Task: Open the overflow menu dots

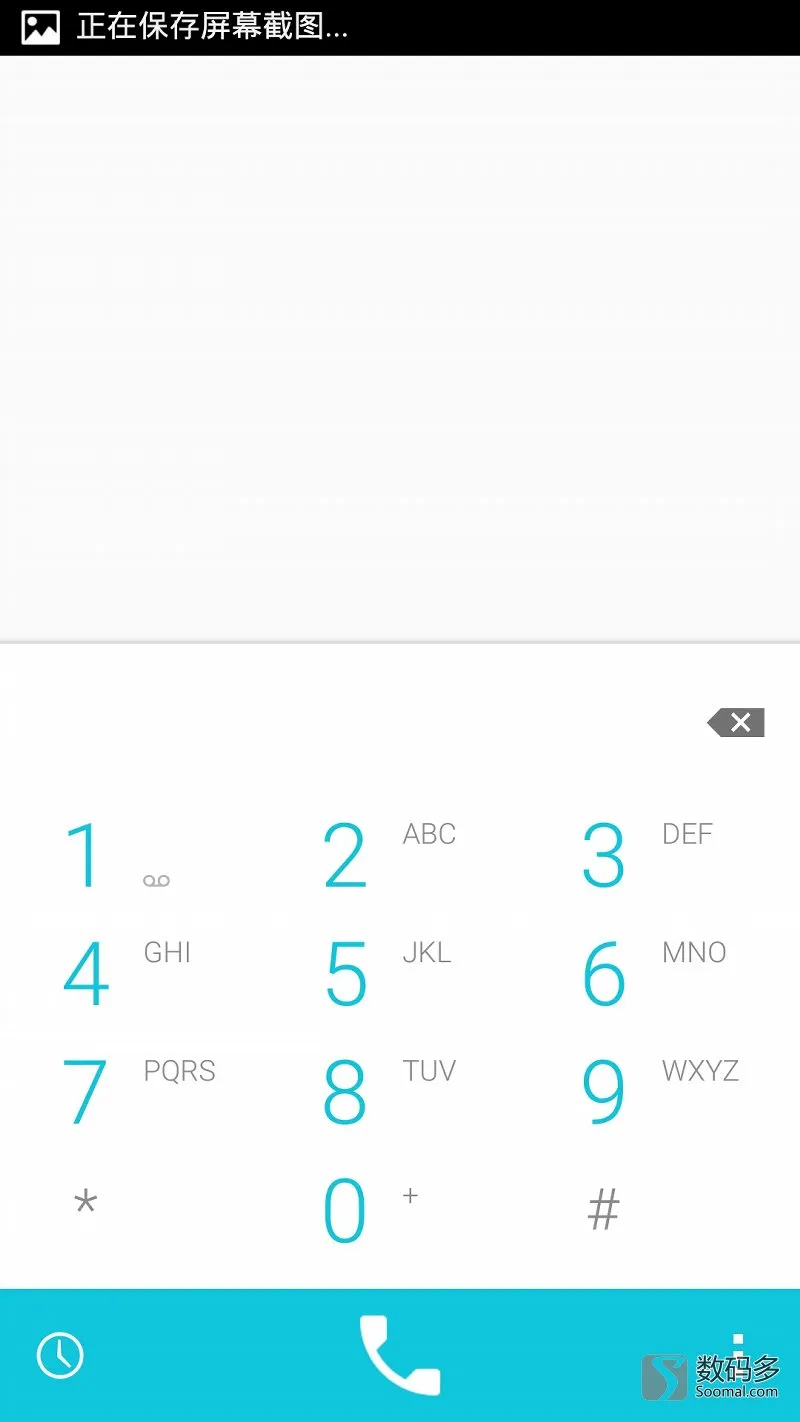Action: click(738, 1345)
